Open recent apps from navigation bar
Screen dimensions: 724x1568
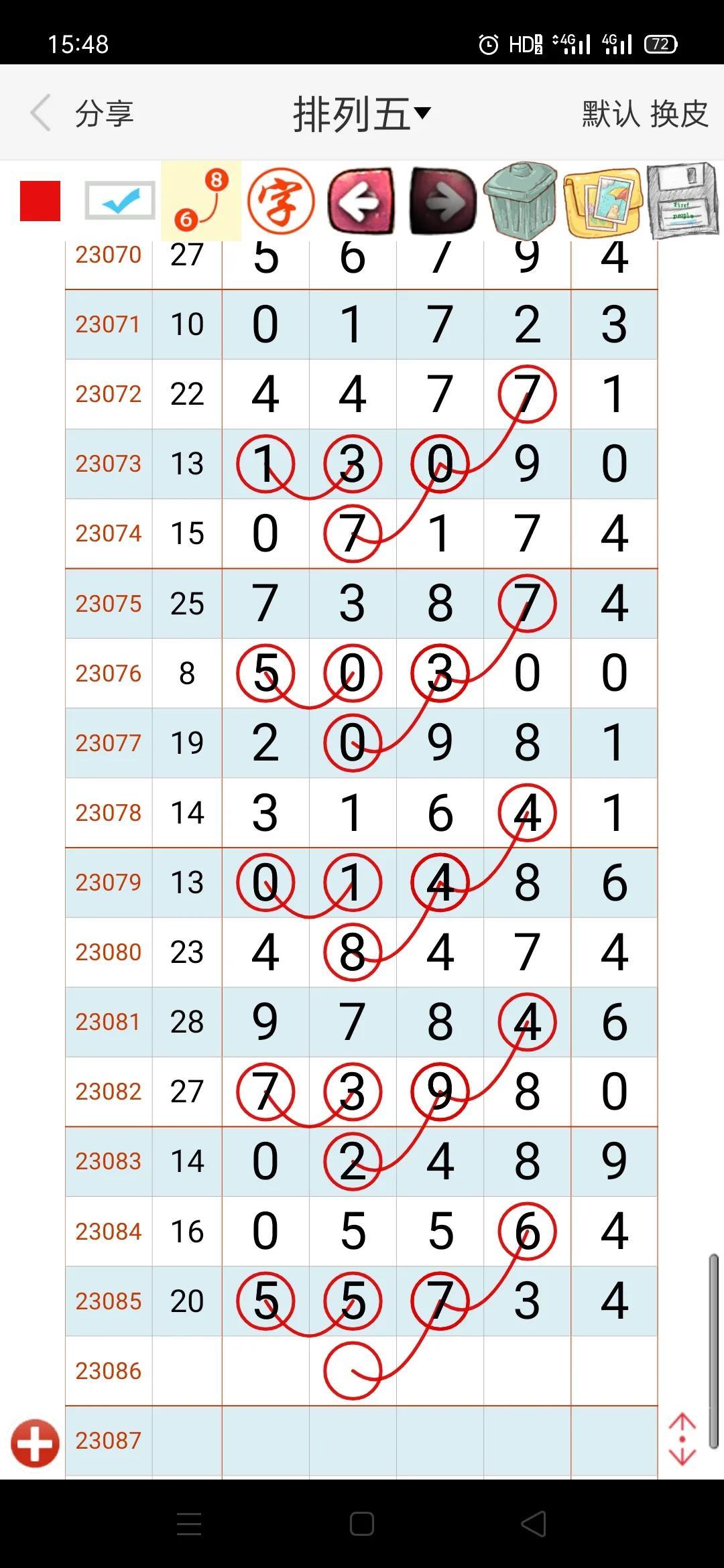coord(189,1524)
